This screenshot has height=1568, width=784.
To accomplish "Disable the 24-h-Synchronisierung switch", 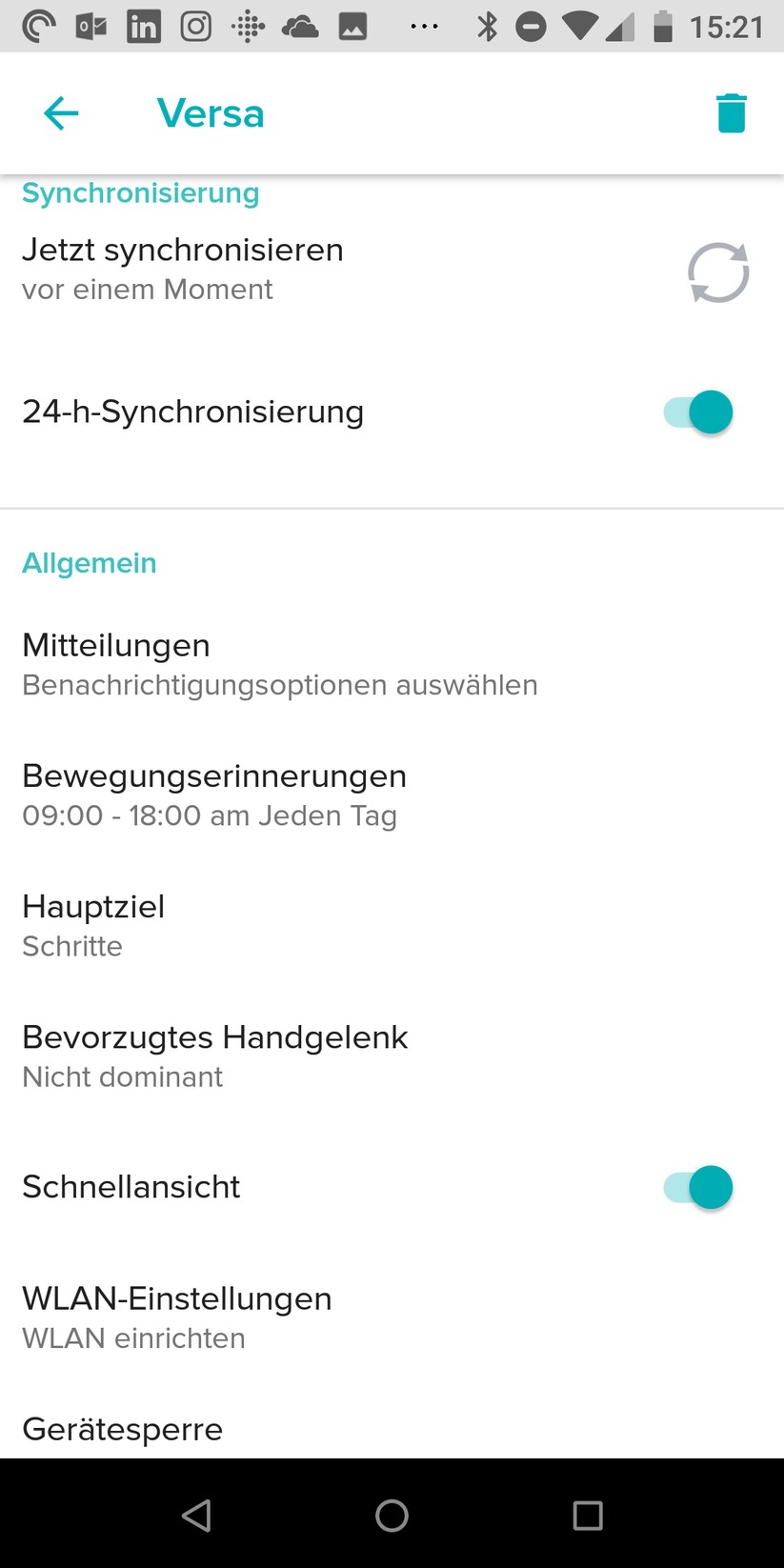I will pos(699,412).
